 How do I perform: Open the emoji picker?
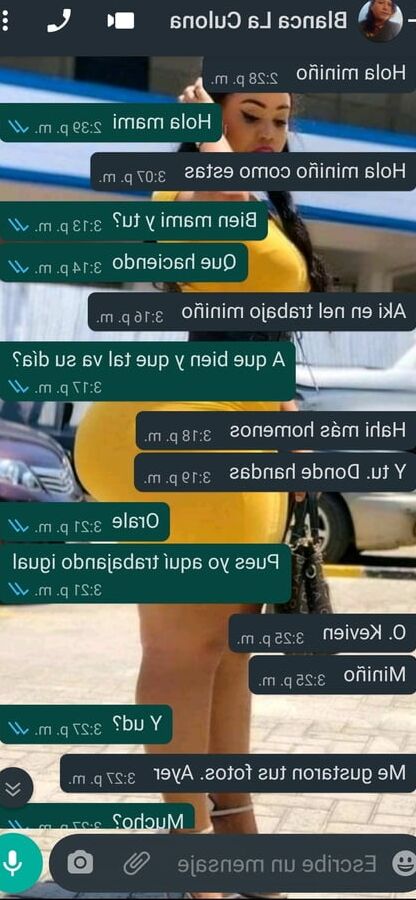point(403,863)
